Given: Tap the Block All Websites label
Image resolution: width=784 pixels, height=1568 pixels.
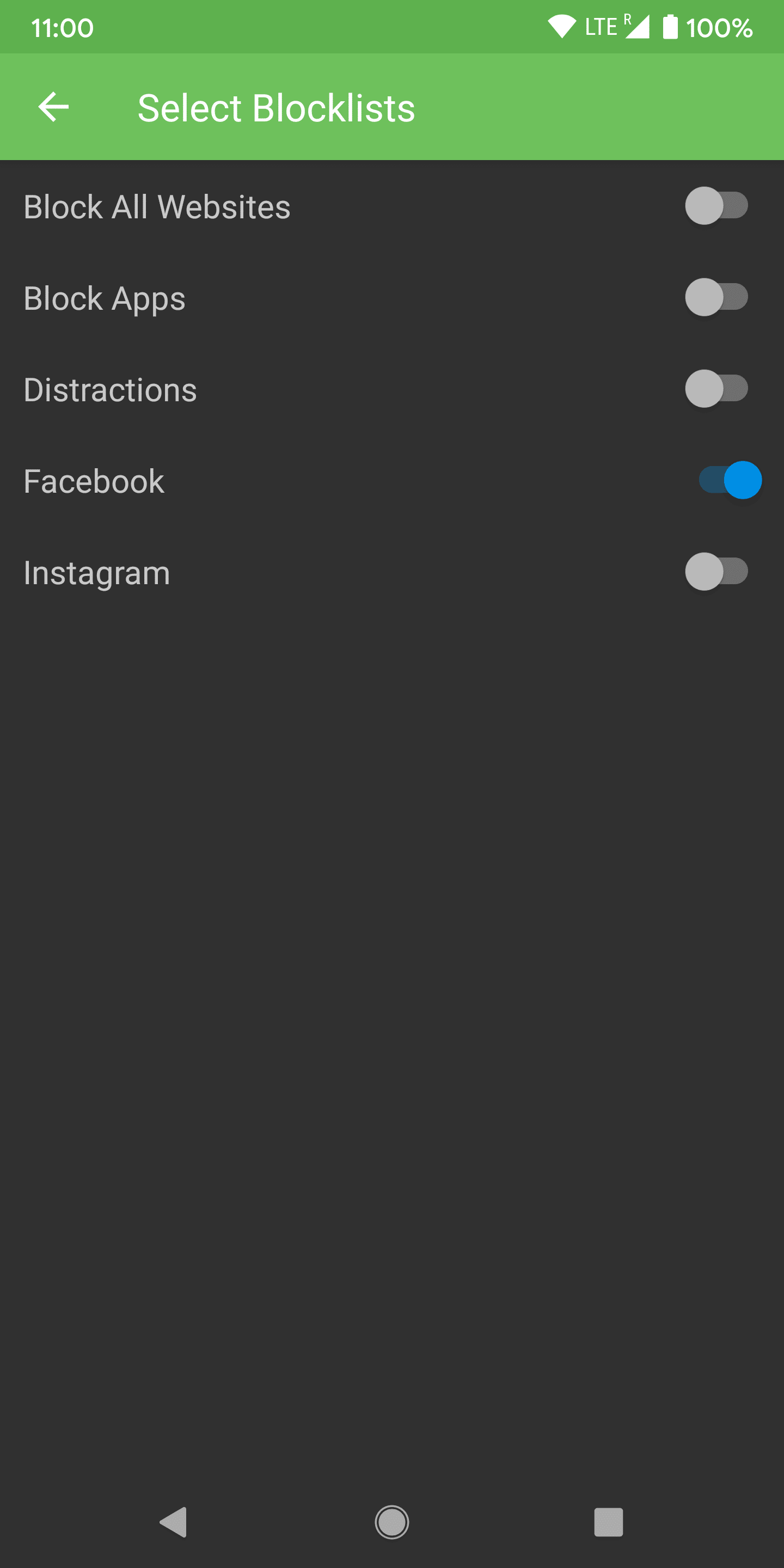Looking at the screenshot, I should click(x=156, y=206).
